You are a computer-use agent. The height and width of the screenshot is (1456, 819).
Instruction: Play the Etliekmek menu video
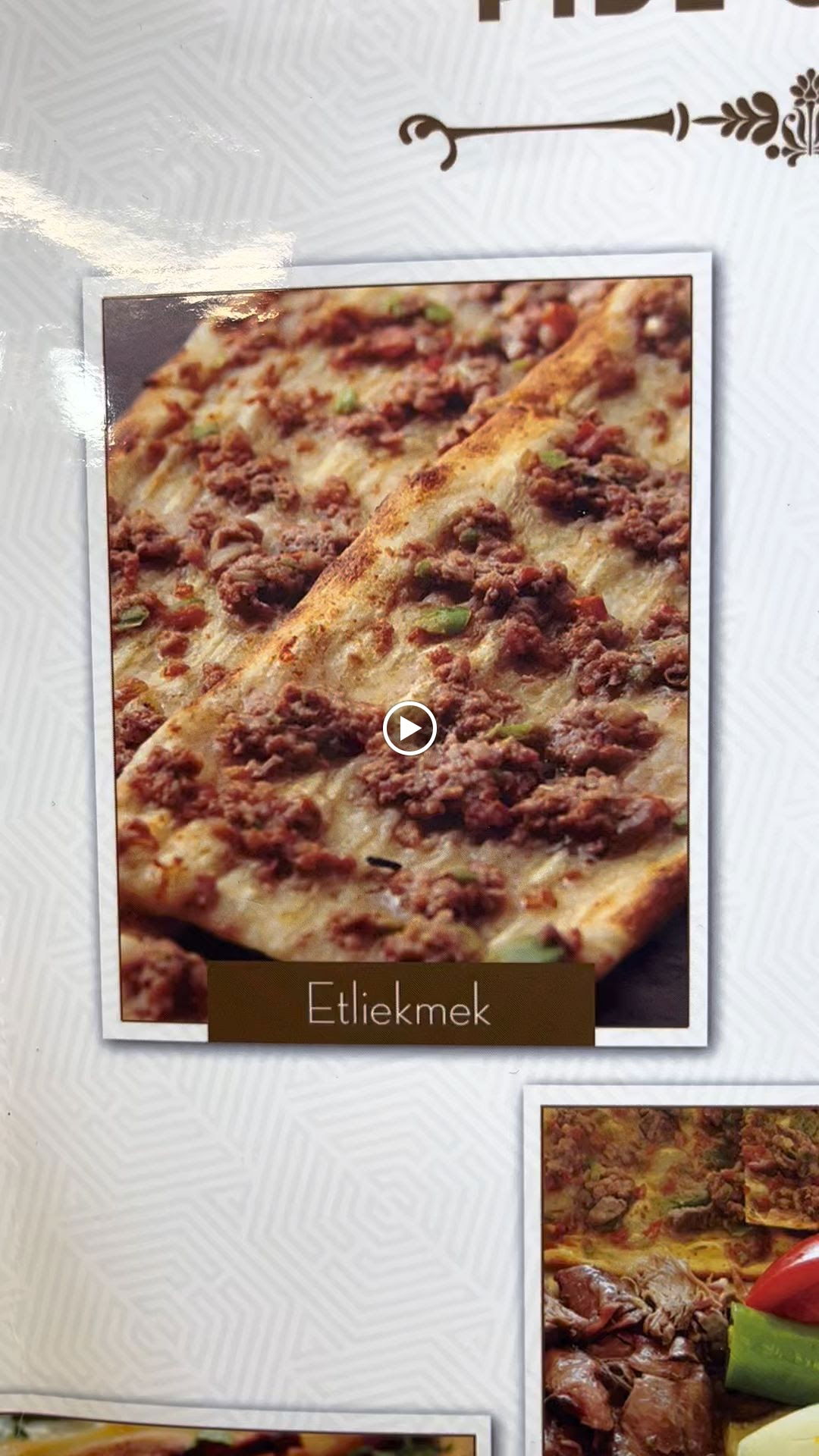point(409,729)
